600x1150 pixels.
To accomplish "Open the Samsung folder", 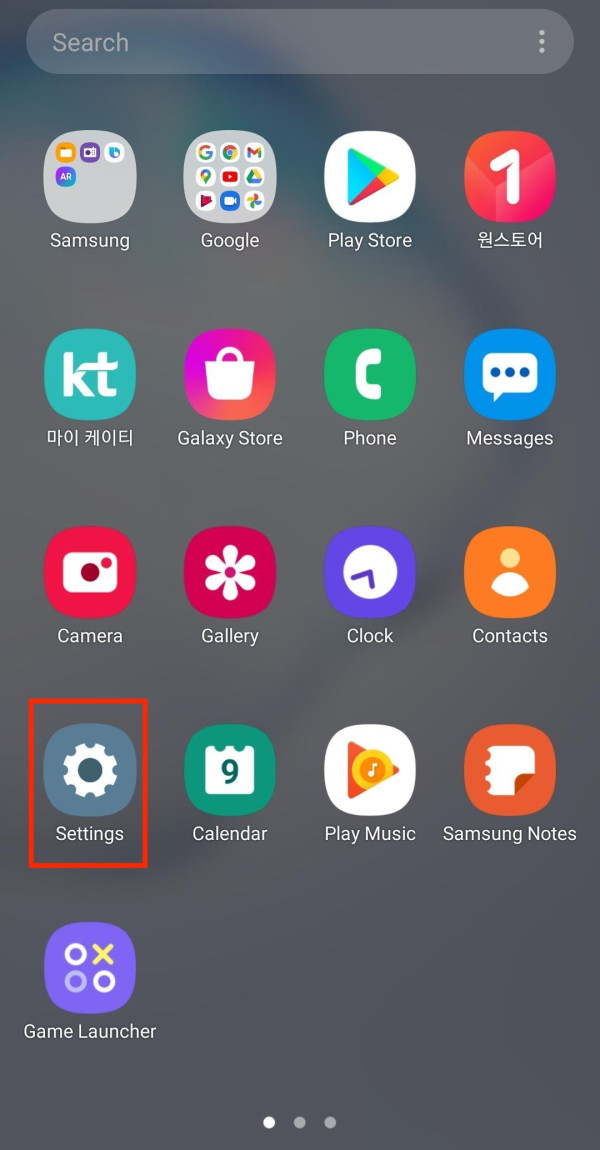I will [x=90, y=177].
